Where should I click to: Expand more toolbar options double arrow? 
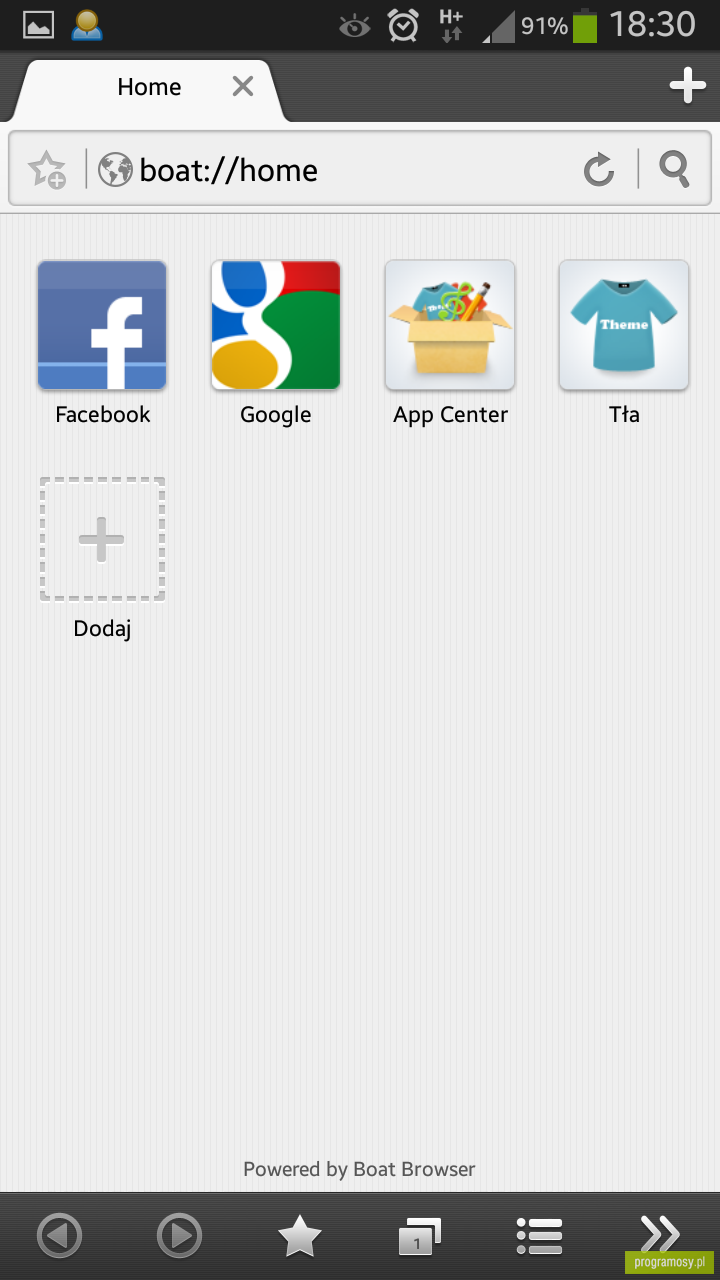tap(660, 1234)
